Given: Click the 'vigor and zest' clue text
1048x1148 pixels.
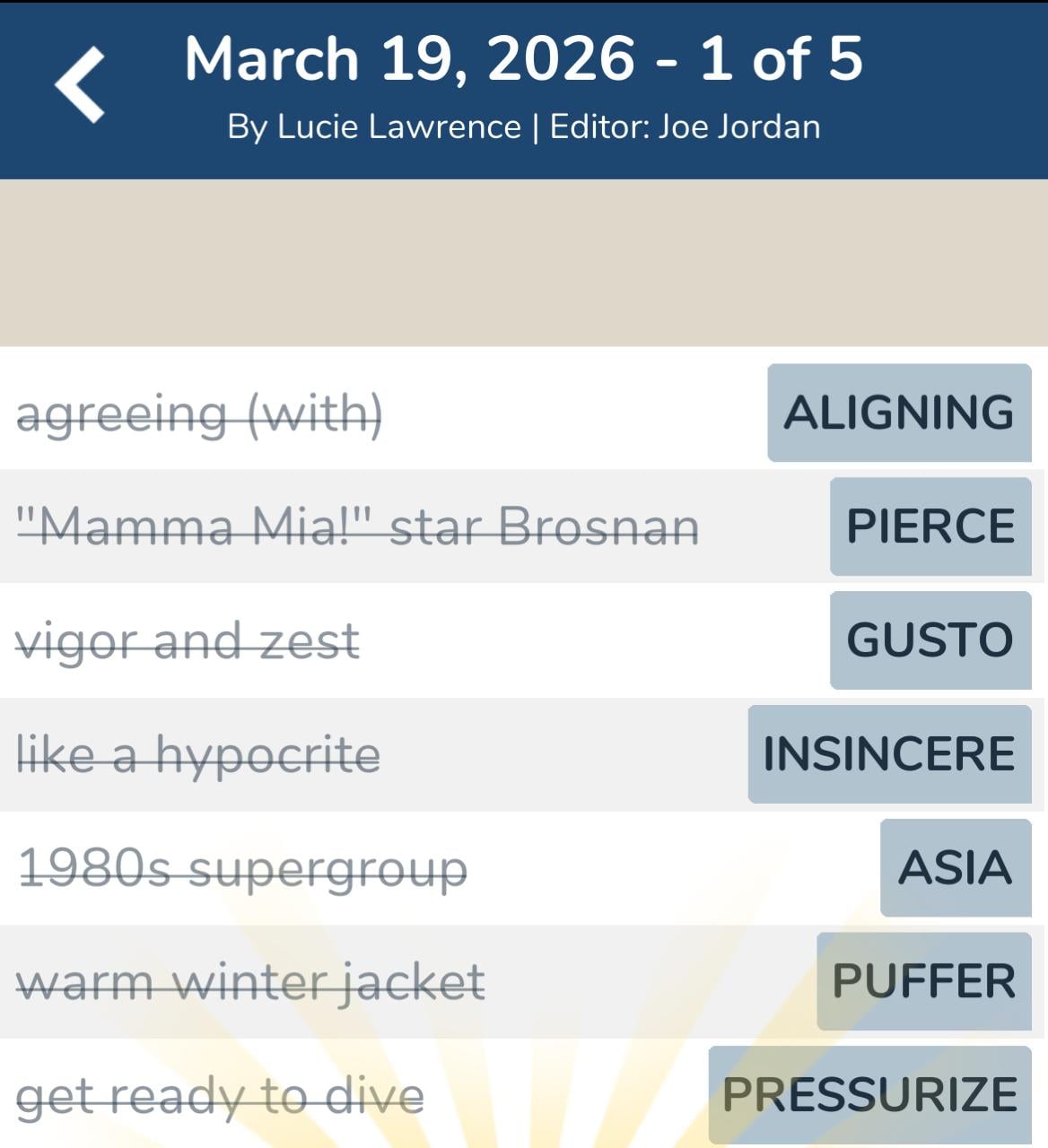Looking at the screenshot, I should point(188,641).
